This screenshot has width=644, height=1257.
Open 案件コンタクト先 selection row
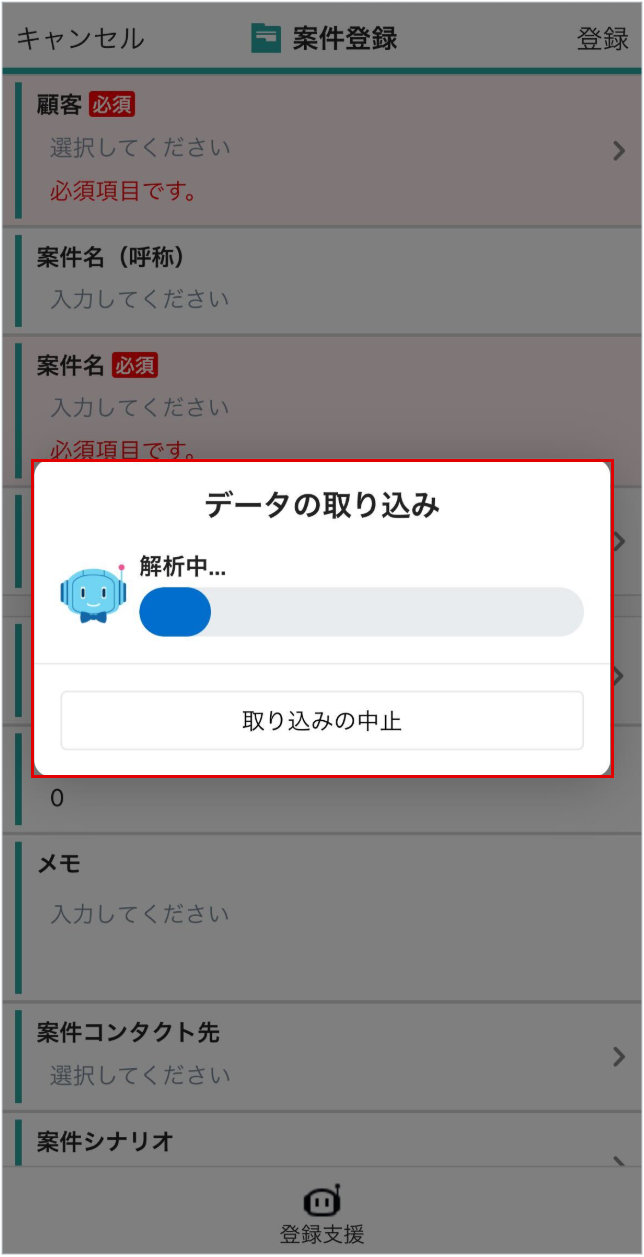[x=320, y=1056]
